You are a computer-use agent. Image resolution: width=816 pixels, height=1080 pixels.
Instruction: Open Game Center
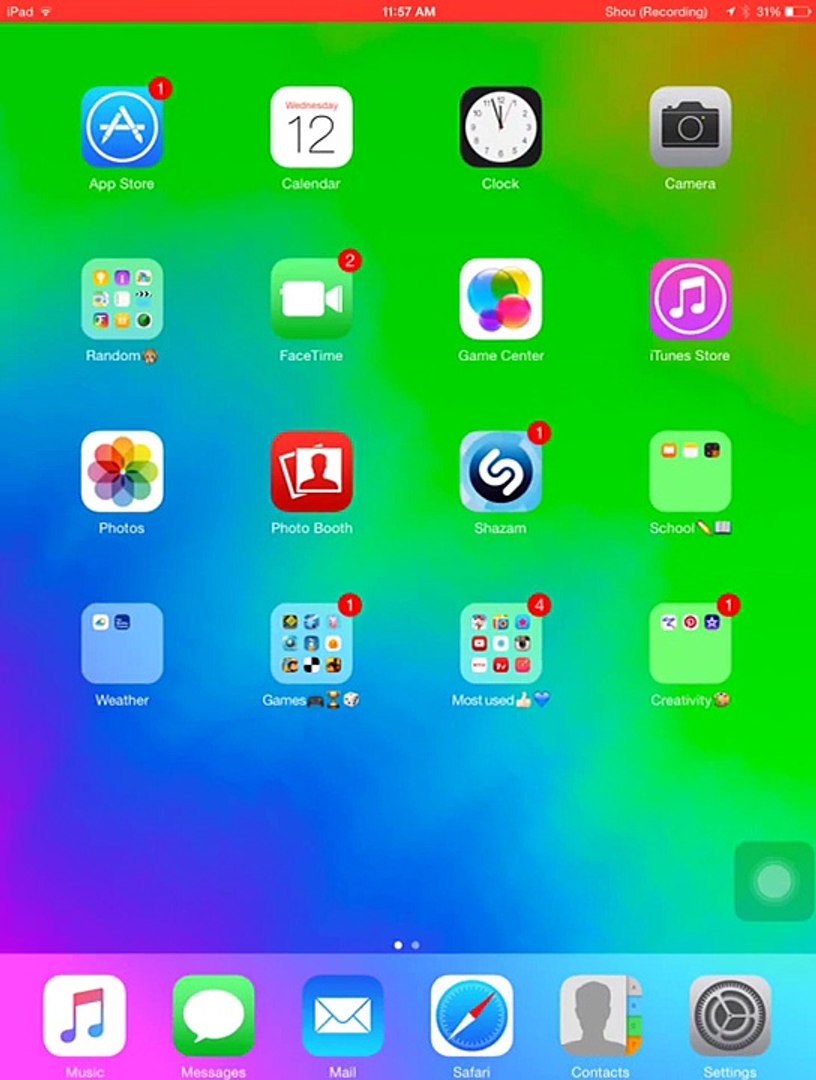pyautogui.click(x=501, y=299)
